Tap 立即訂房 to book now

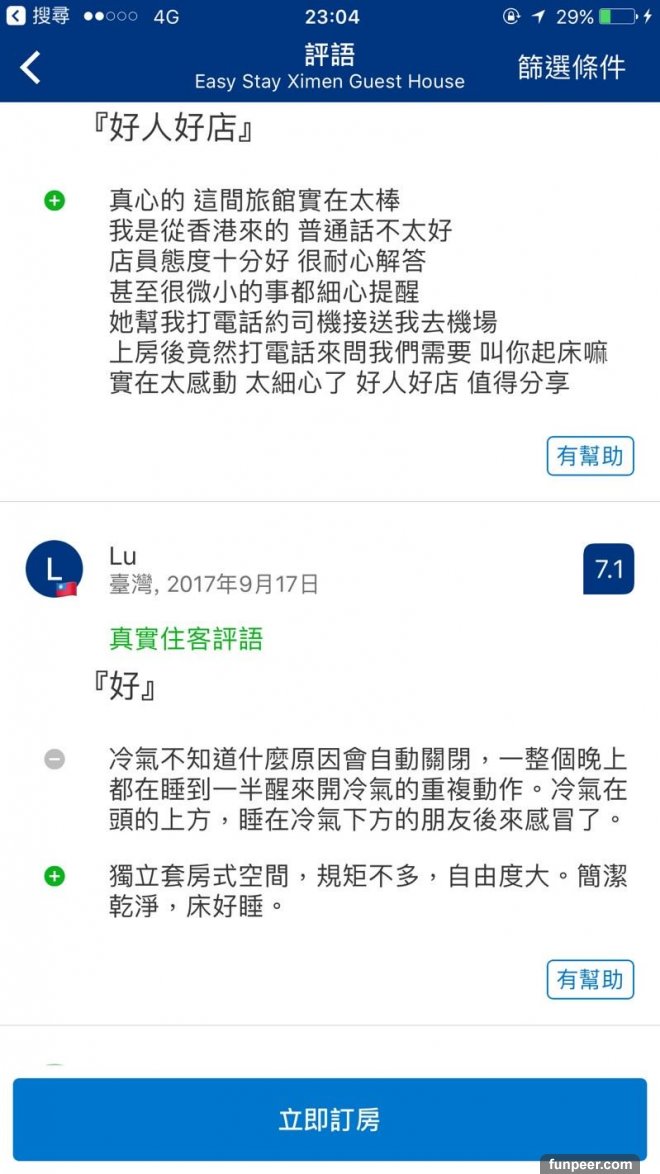coord(329,1119)
